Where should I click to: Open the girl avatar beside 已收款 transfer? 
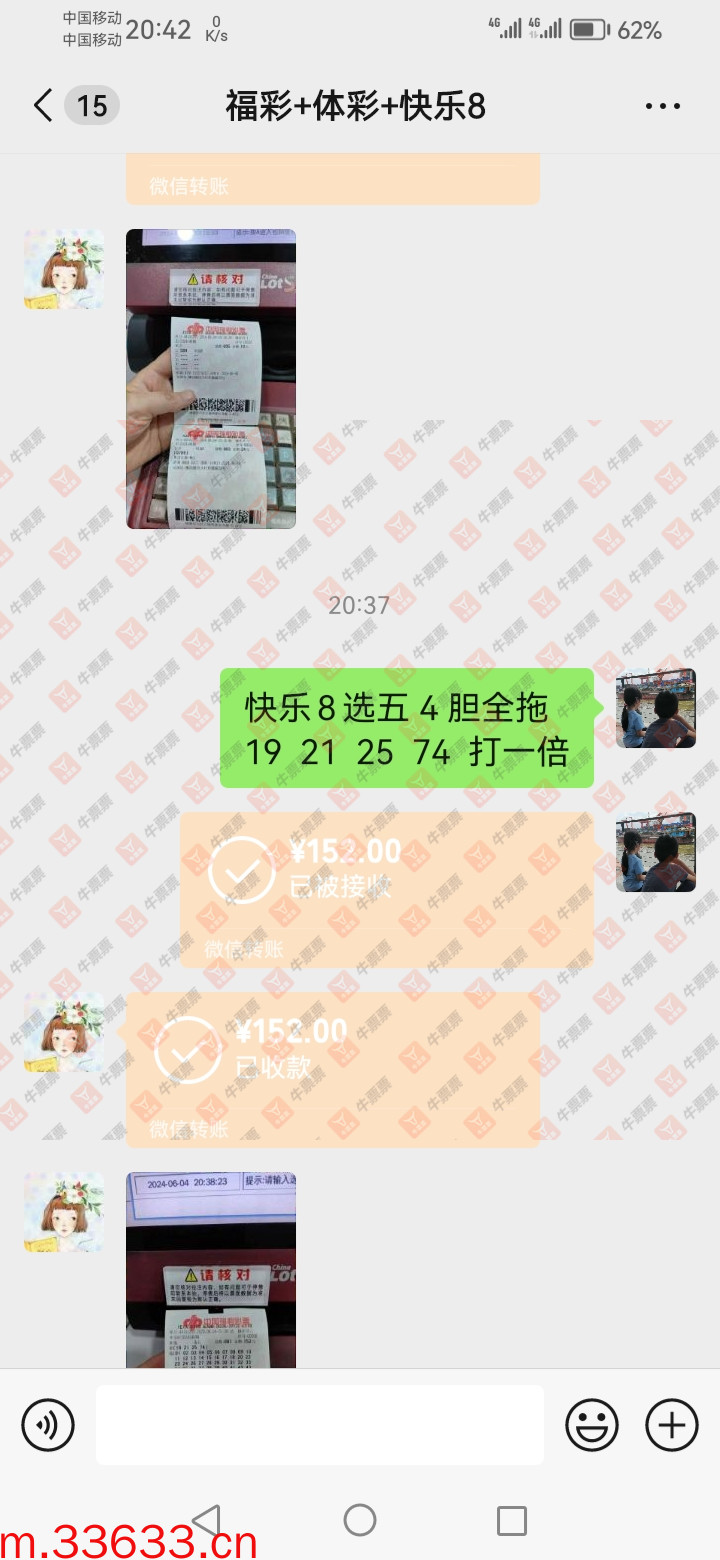coord(64,1032)
